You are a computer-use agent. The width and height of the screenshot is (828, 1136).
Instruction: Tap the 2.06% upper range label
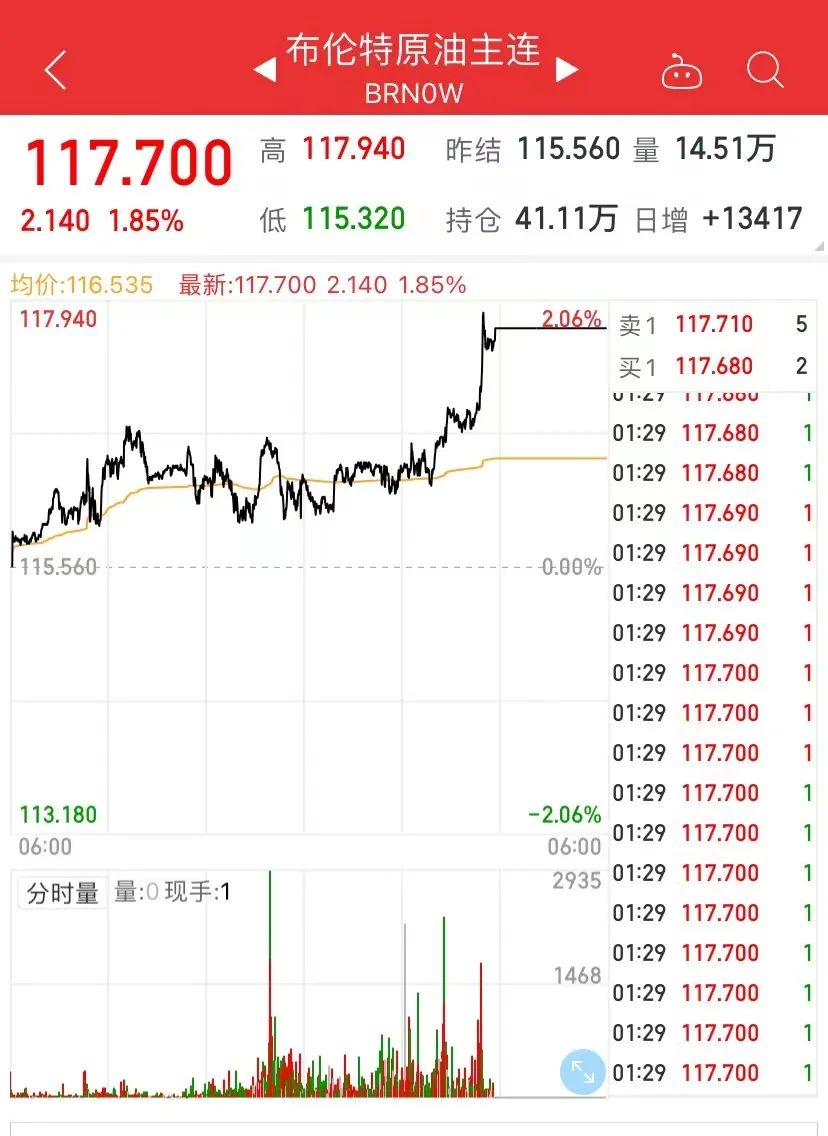[571, 318]
